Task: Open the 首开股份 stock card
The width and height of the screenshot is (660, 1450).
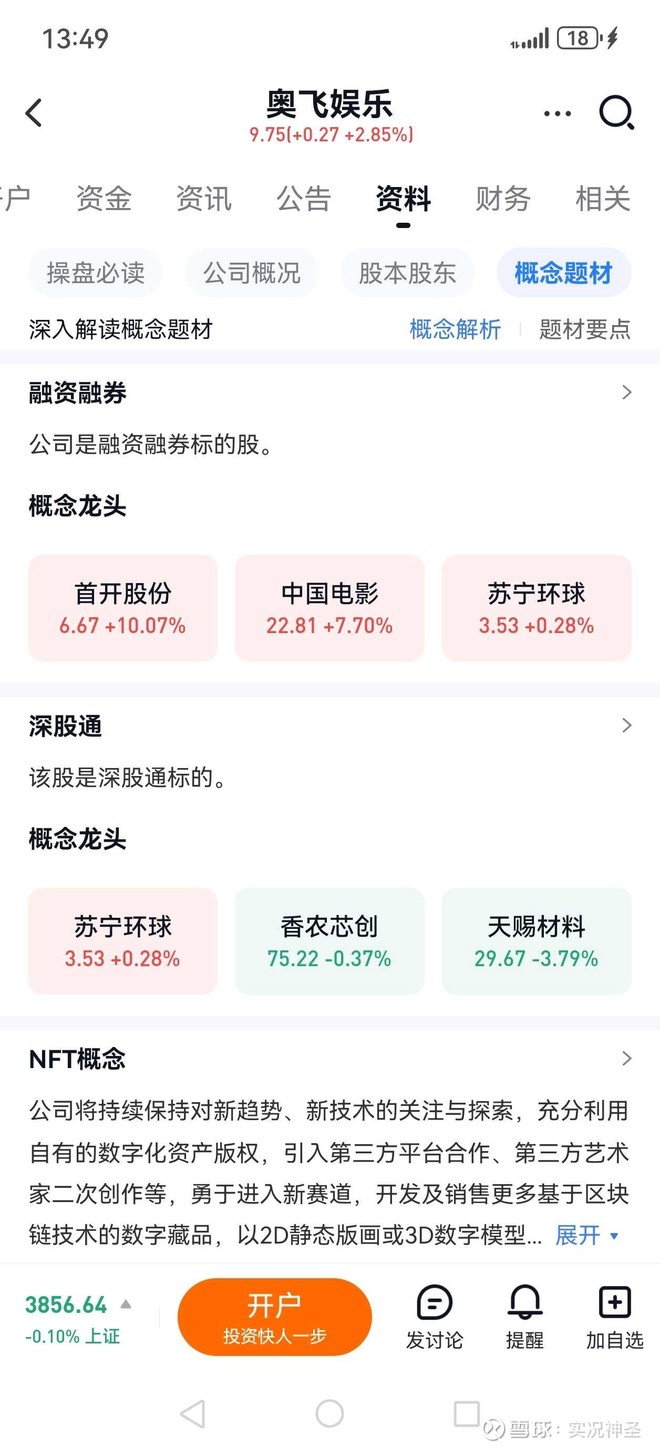Action: pyautogui.click(x=123, y=608)
